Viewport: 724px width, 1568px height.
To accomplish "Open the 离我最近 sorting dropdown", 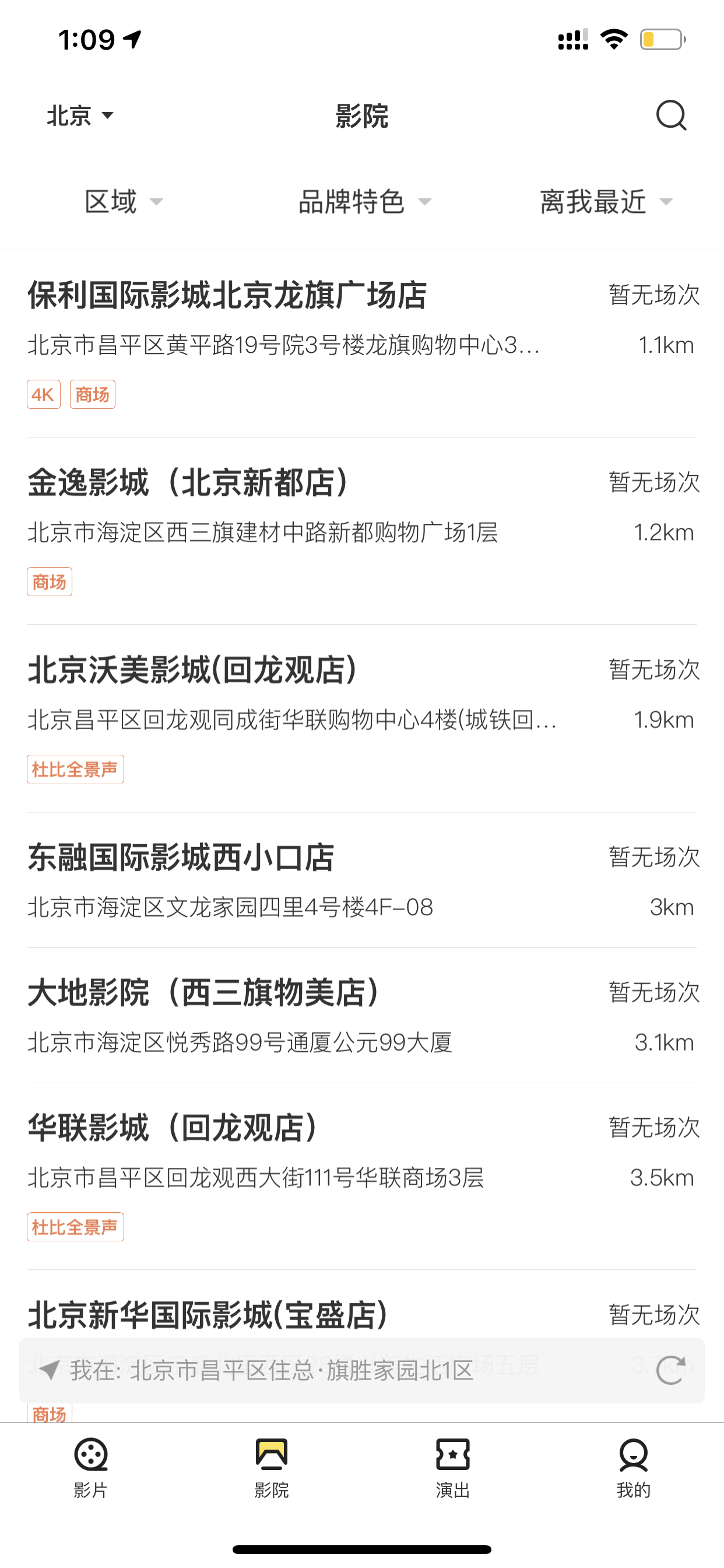I will point(606,201).
